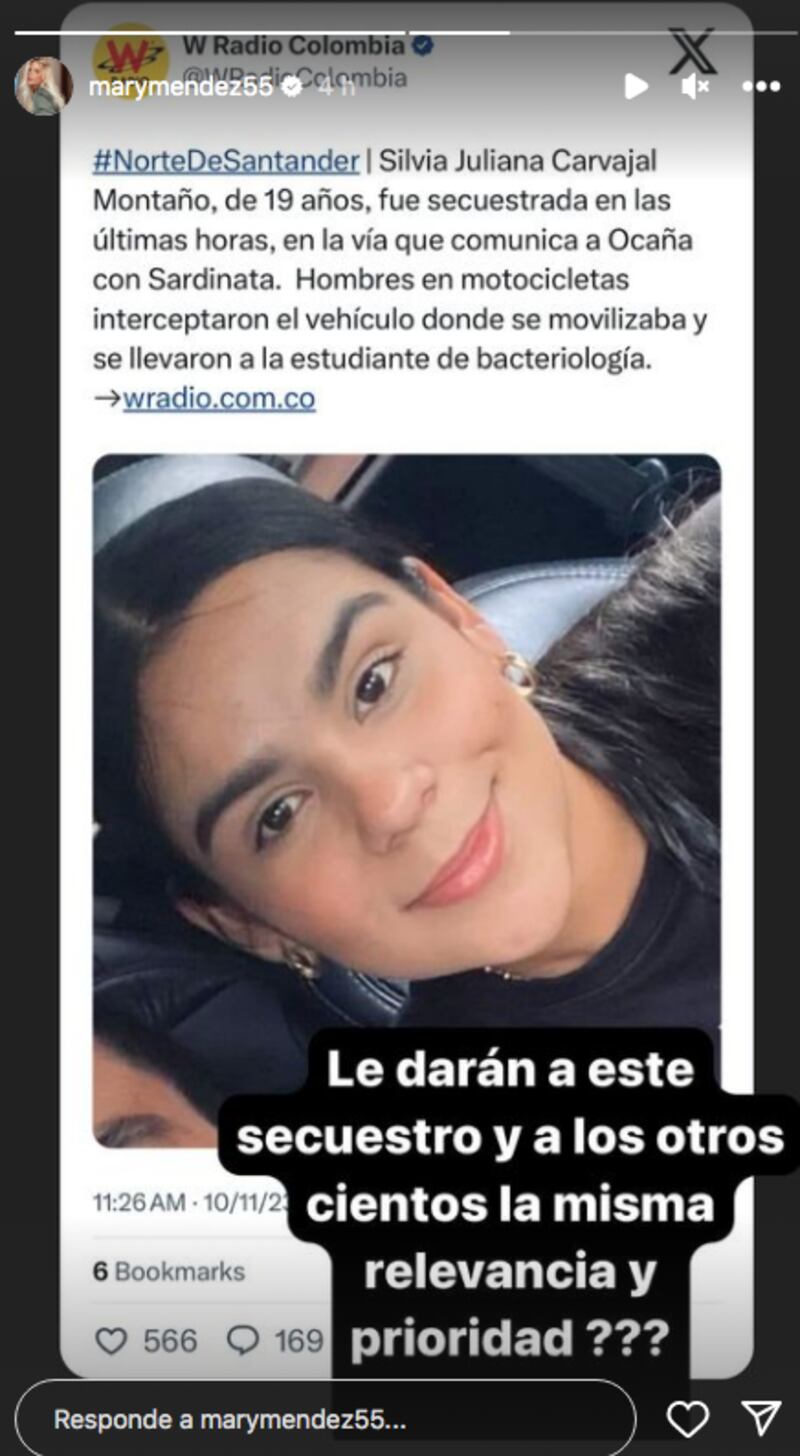Screen dimensions: 800x1456
Task: Pause the story using the play control
Action: pos(636,85)
